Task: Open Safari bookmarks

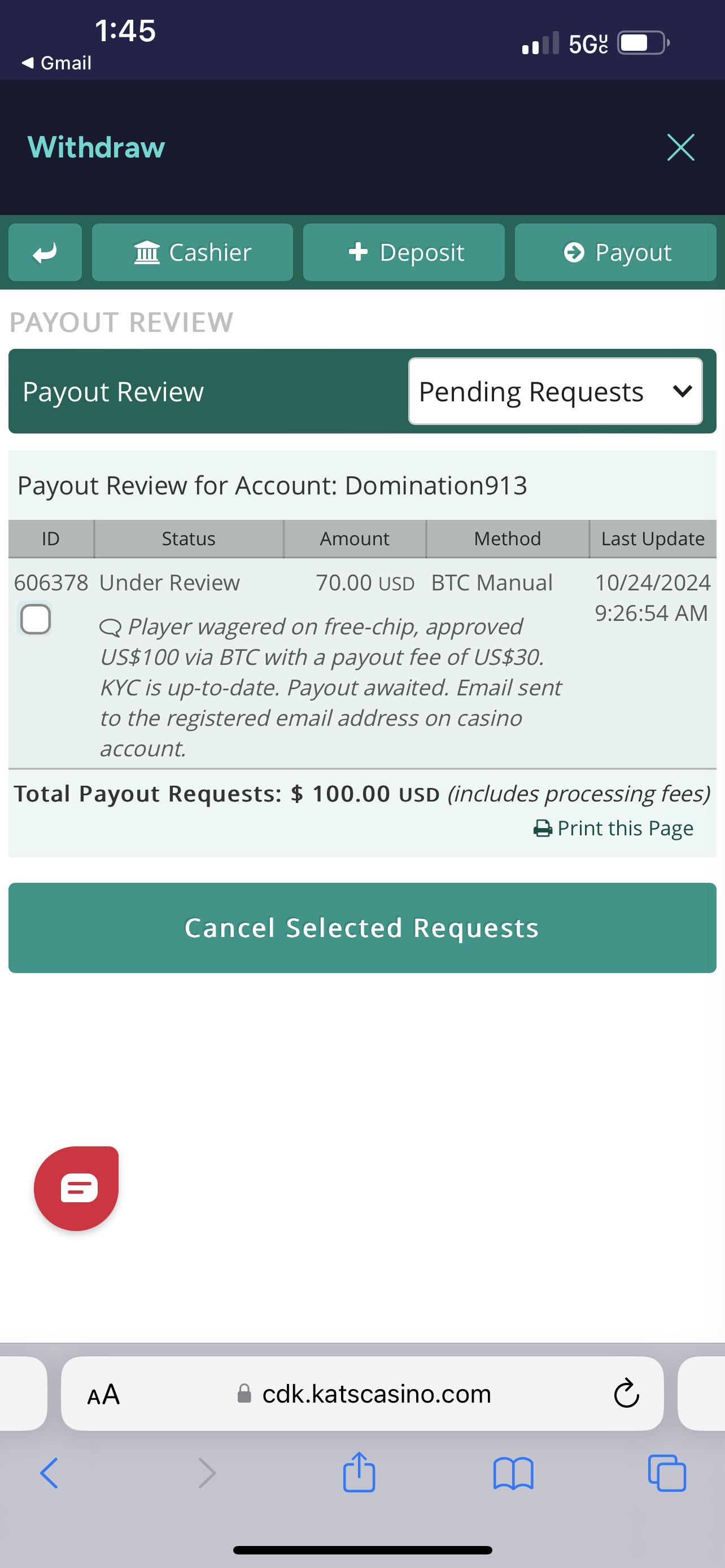Action: pos(513,1473)
